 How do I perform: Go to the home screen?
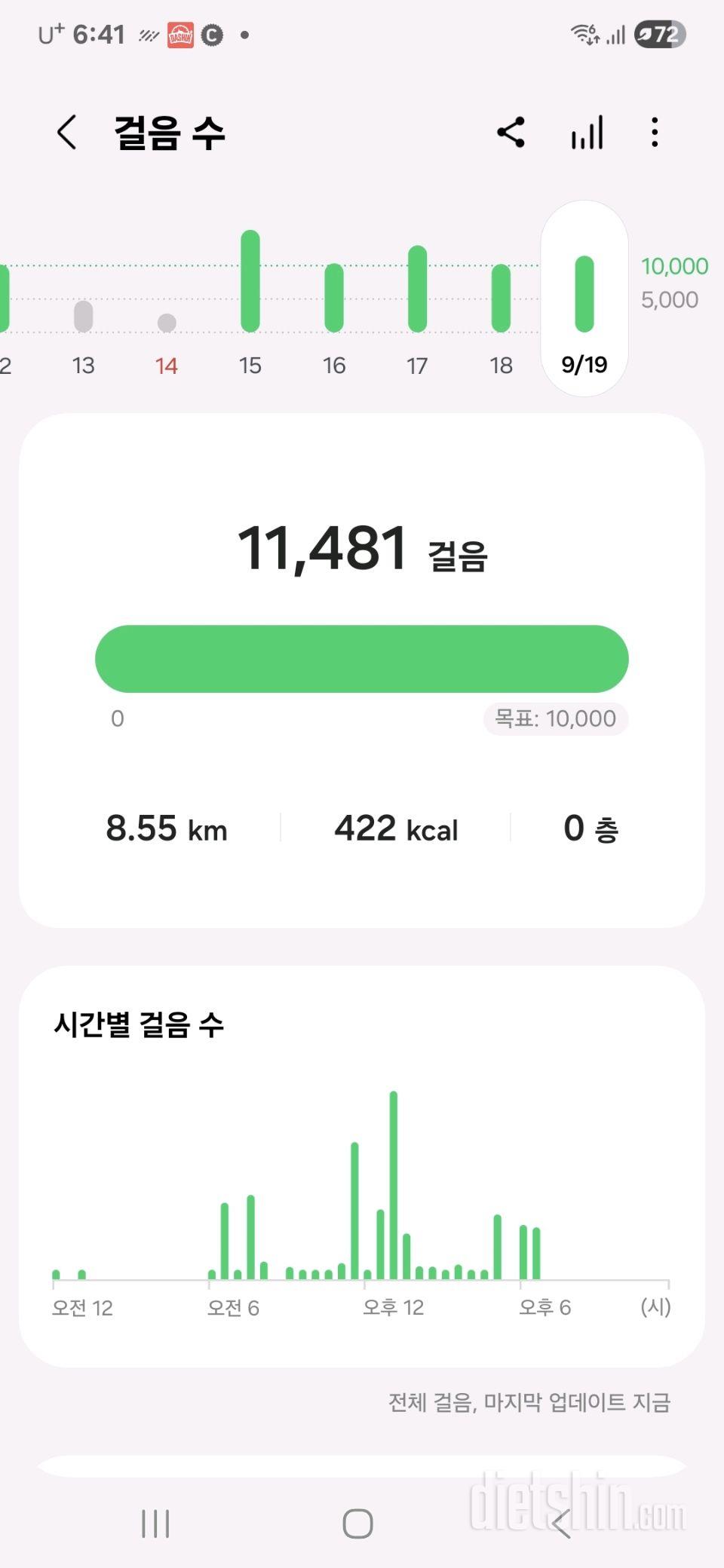(x=357, y=1524)
